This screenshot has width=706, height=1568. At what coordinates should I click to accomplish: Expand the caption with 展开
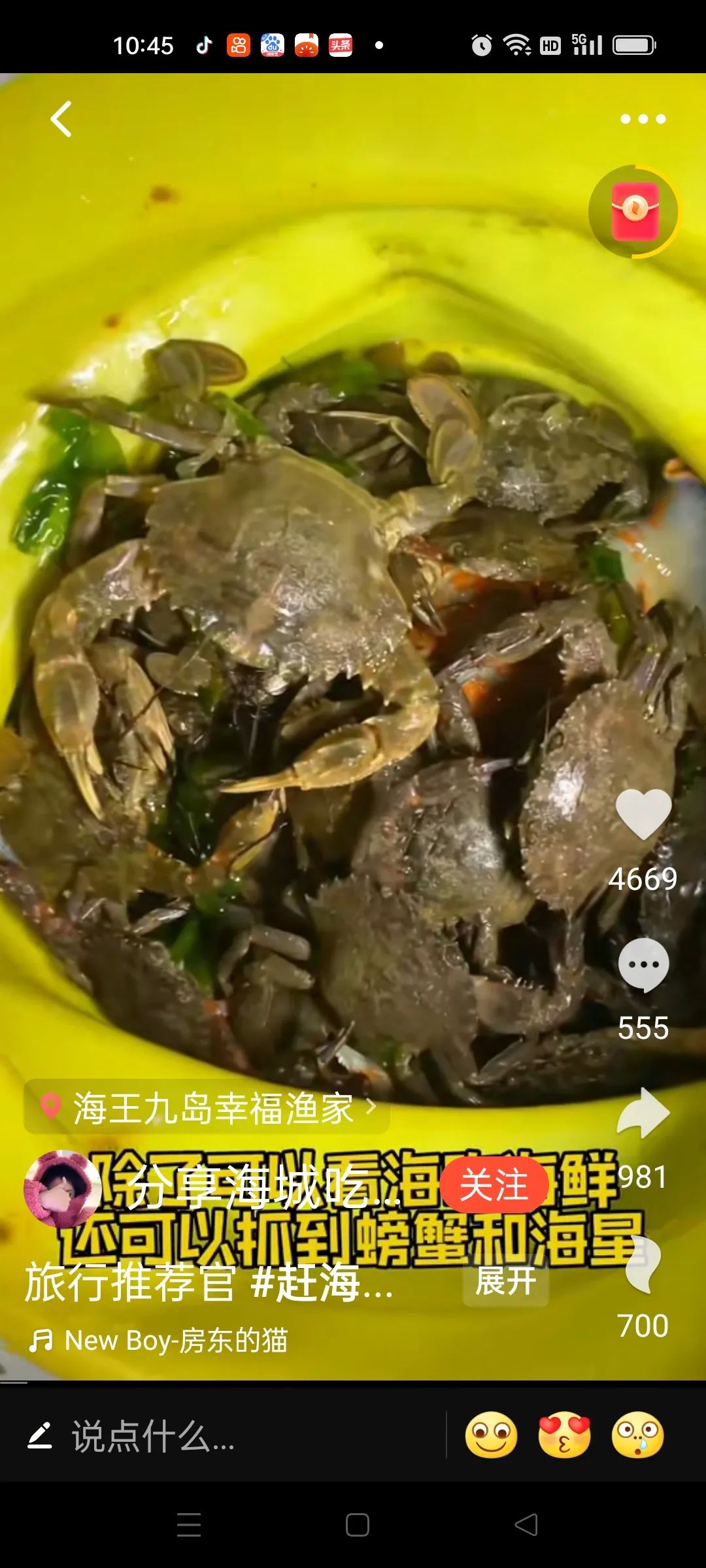506,1281
